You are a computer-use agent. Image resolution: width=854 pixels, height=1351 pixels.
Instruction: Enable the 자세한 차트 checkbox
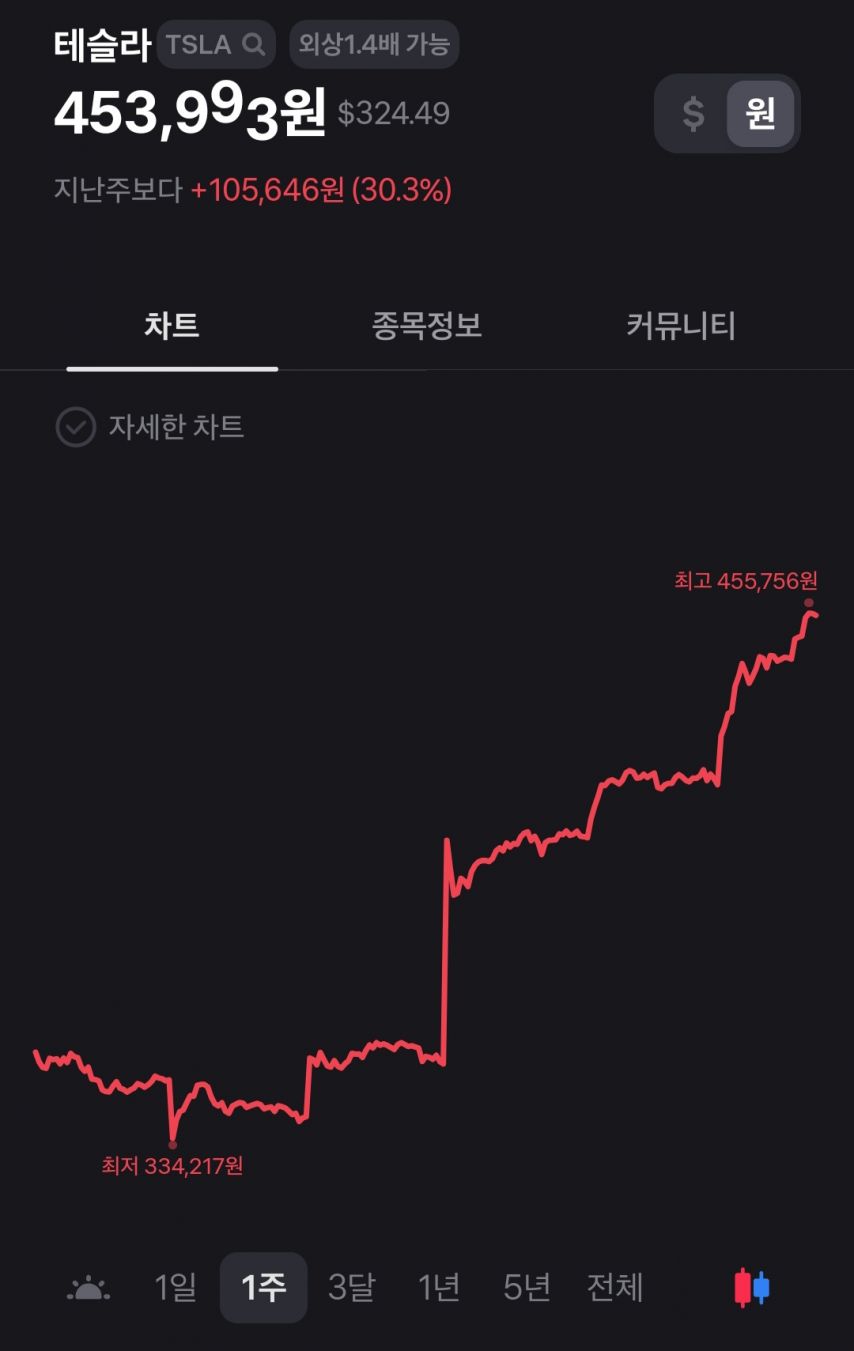[x=76, y=427]
